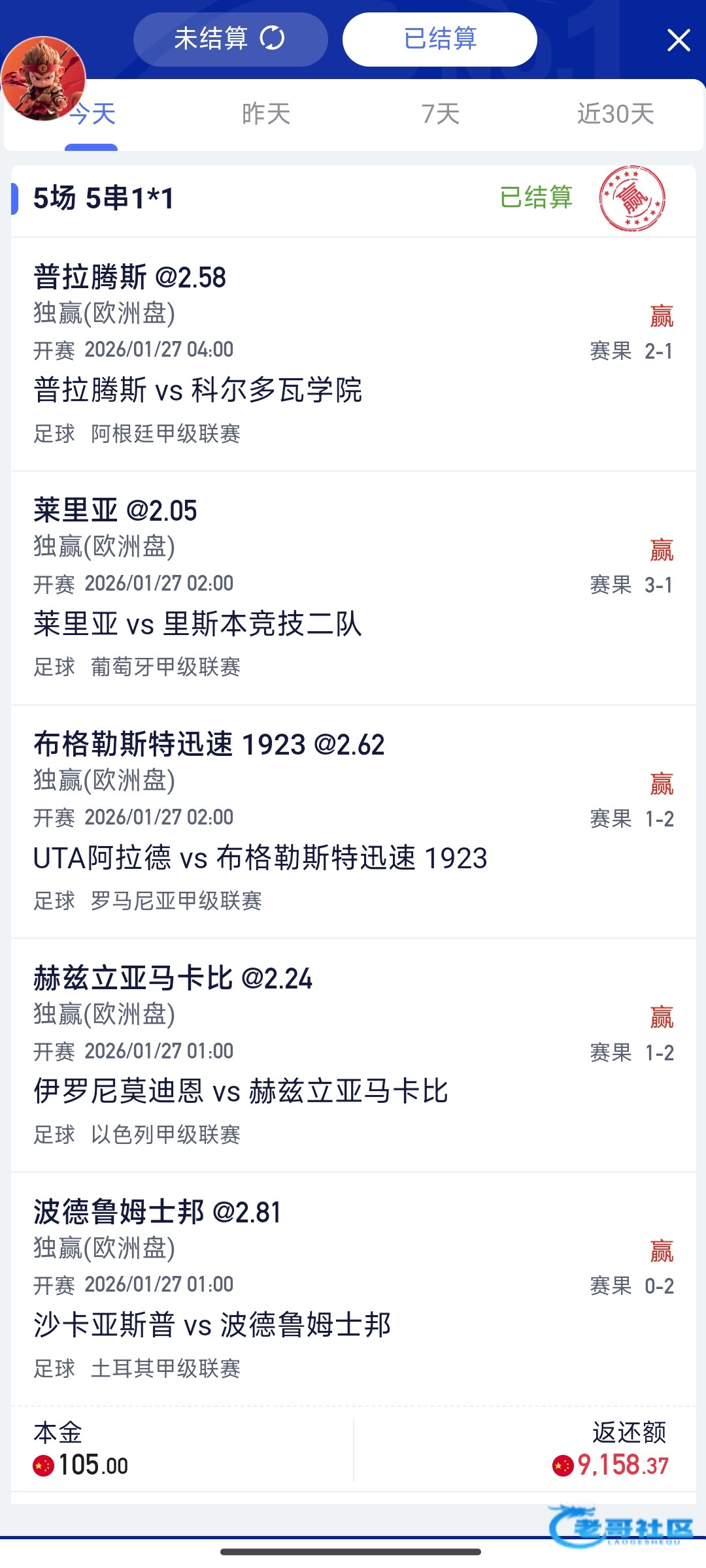View 近30天 bet history
Viewport: 706px width, 1568px height.
click(615, 114)
